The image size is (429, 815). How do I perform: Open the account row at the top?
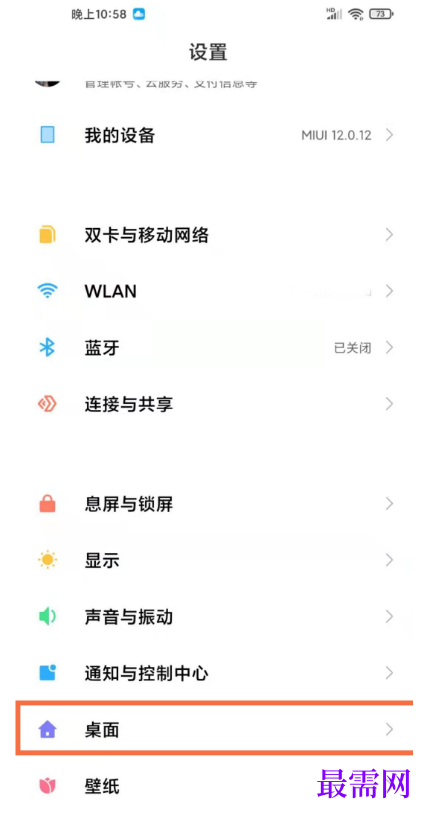214,82
